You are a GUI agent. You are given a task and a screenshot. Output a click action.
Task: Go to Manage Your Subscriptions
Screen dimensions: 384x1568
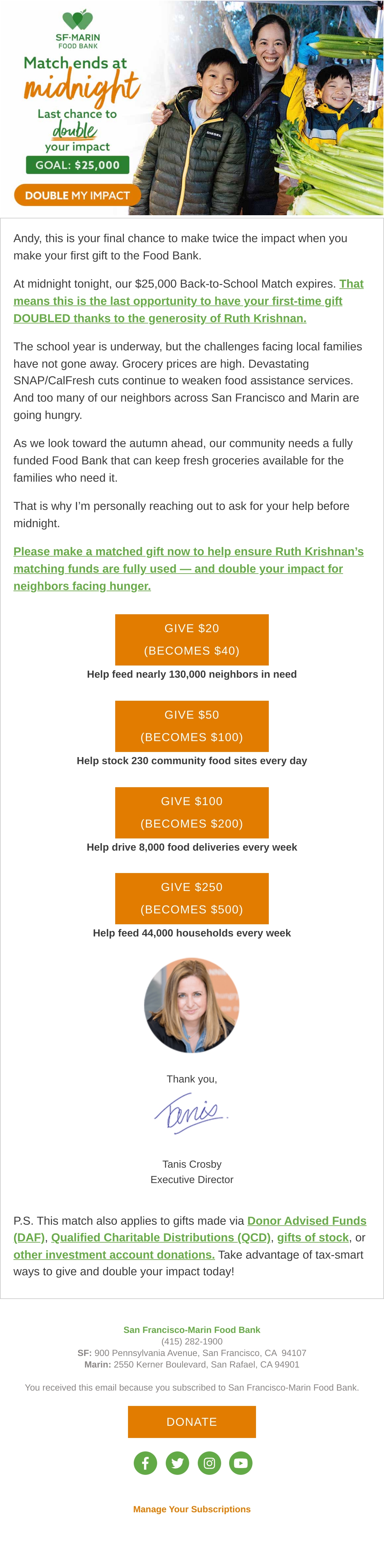(x=192, y=1509)
